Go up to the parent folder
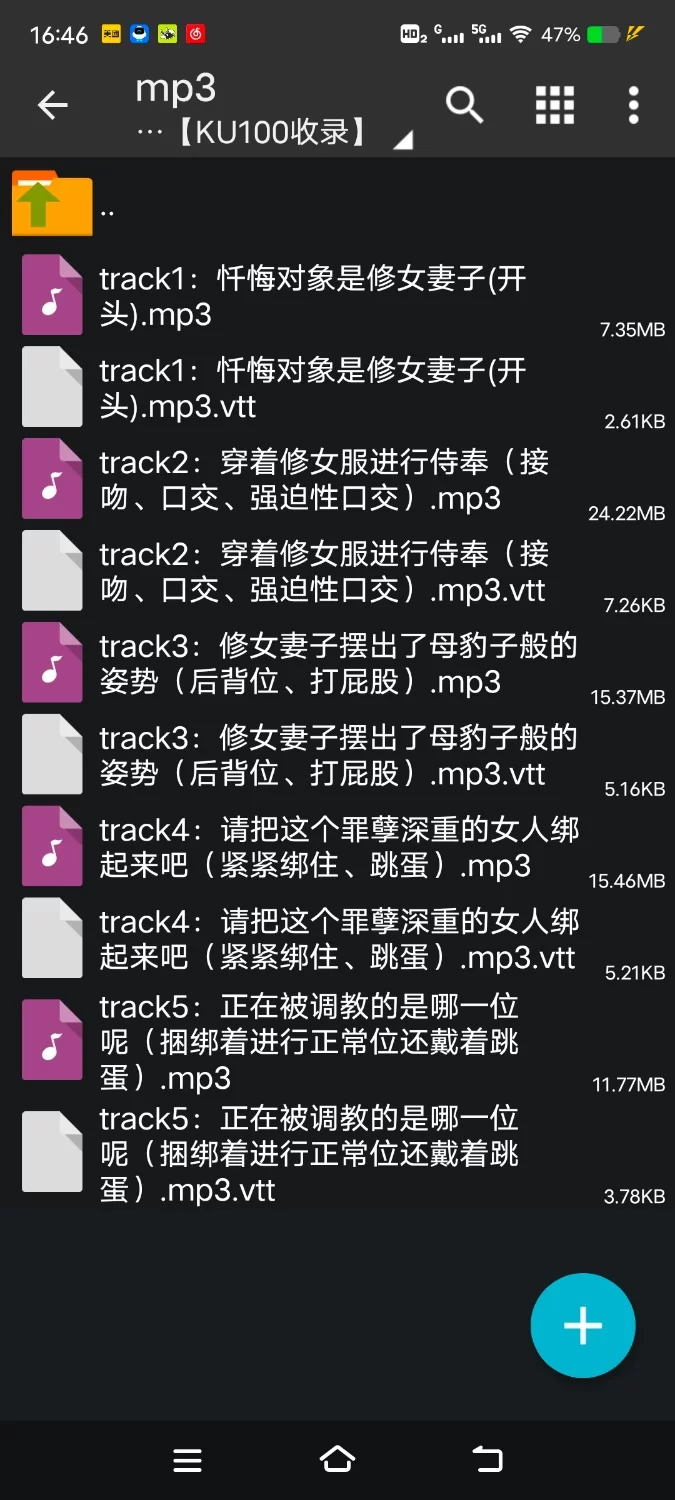 pyautogui.click(x=52, y=204)
